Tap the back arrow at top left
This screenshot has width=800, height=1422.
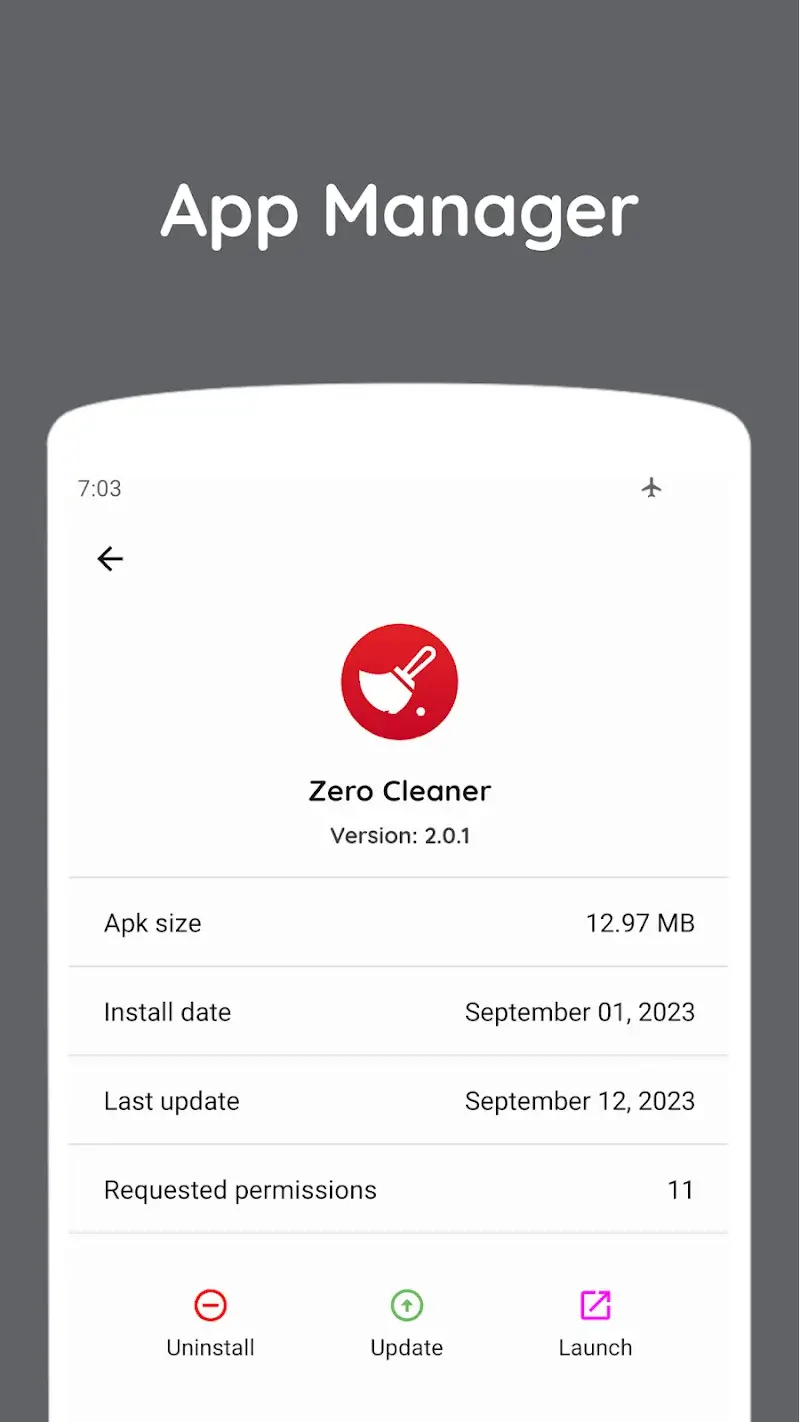coord(109,559)
